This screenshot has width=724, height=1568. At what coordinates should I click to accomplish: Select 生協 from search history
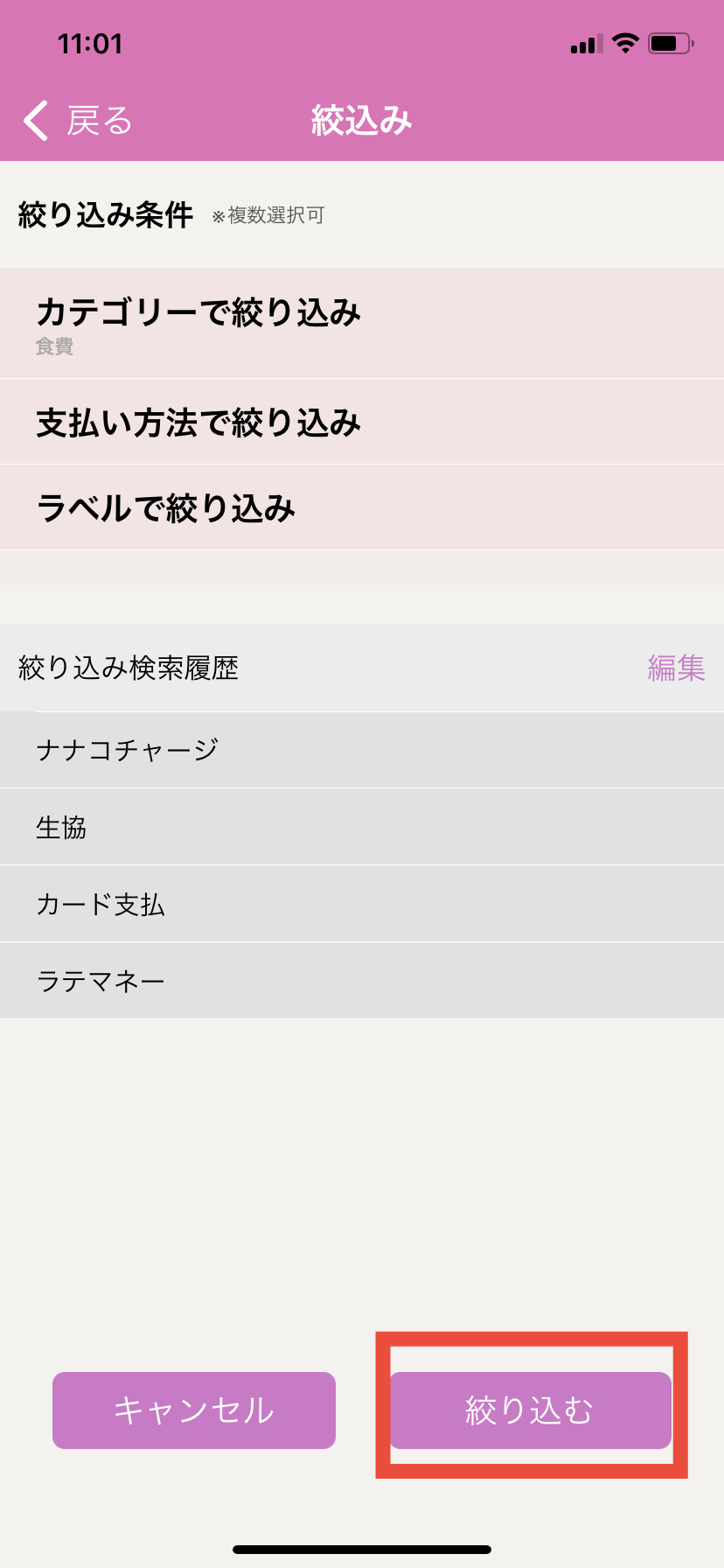point(362,827)
